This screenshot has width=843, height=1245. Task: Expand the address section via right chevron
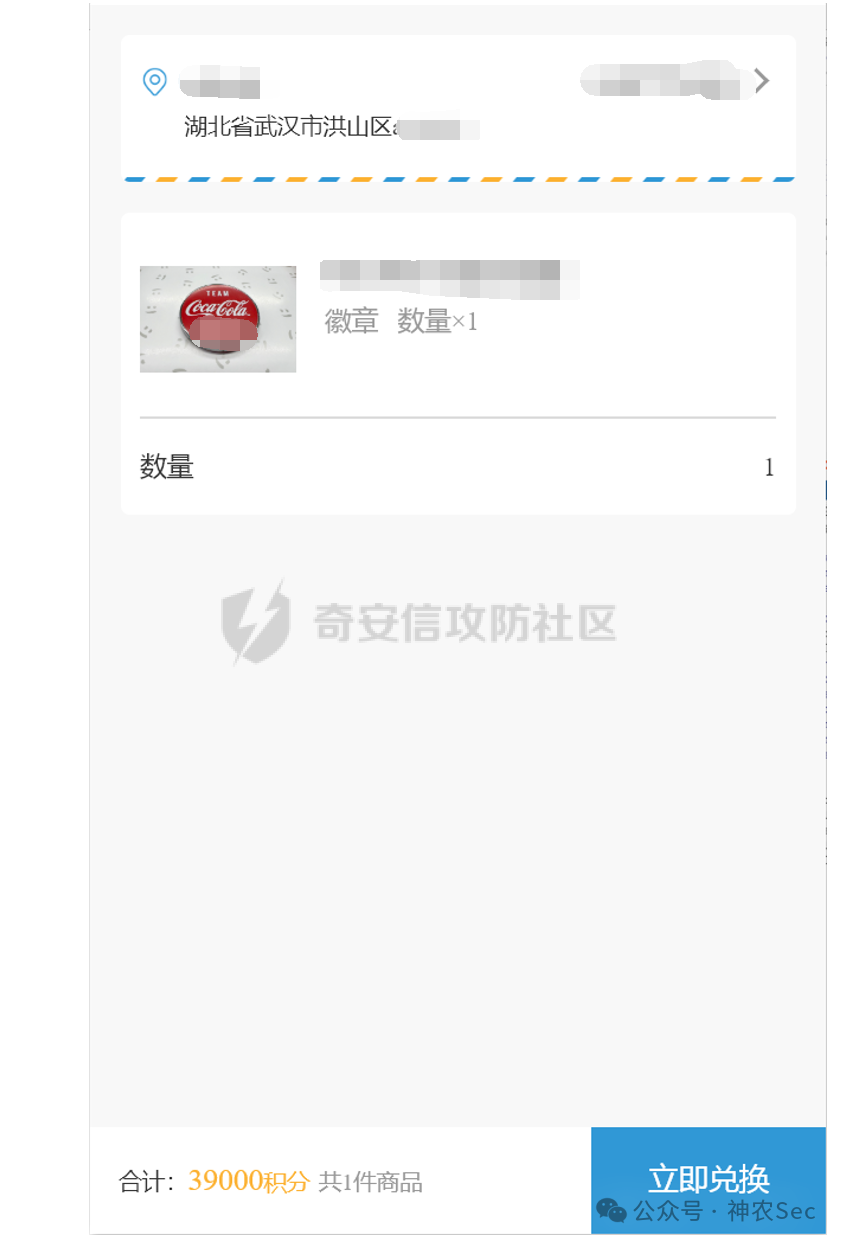click(762, 81)
